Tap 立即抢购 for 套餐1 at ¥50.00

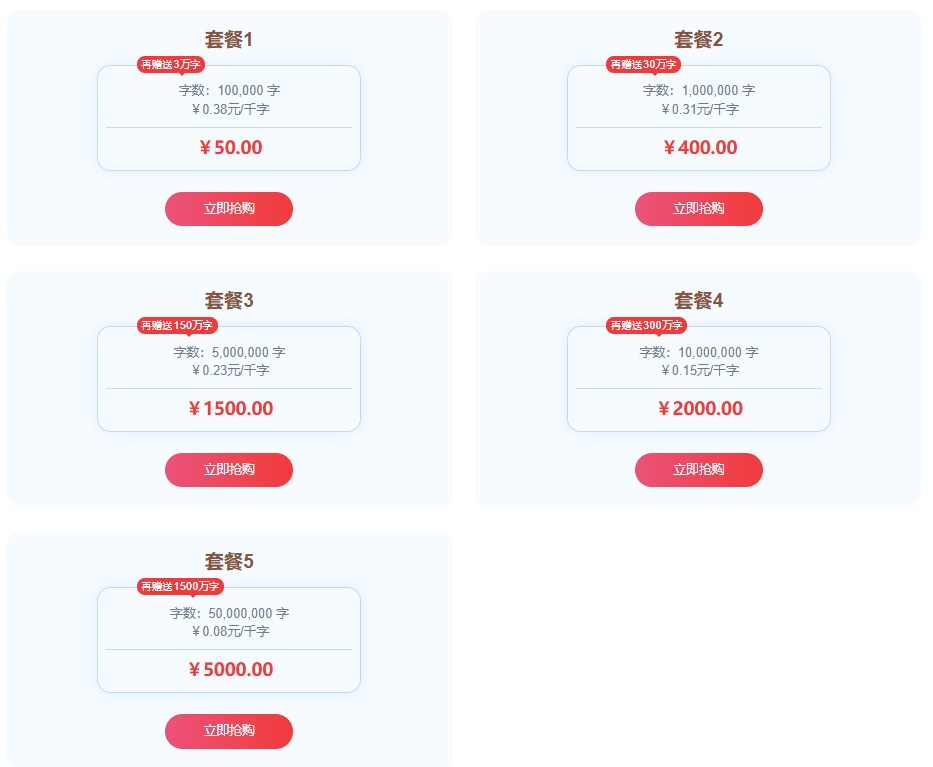(229, 209)
